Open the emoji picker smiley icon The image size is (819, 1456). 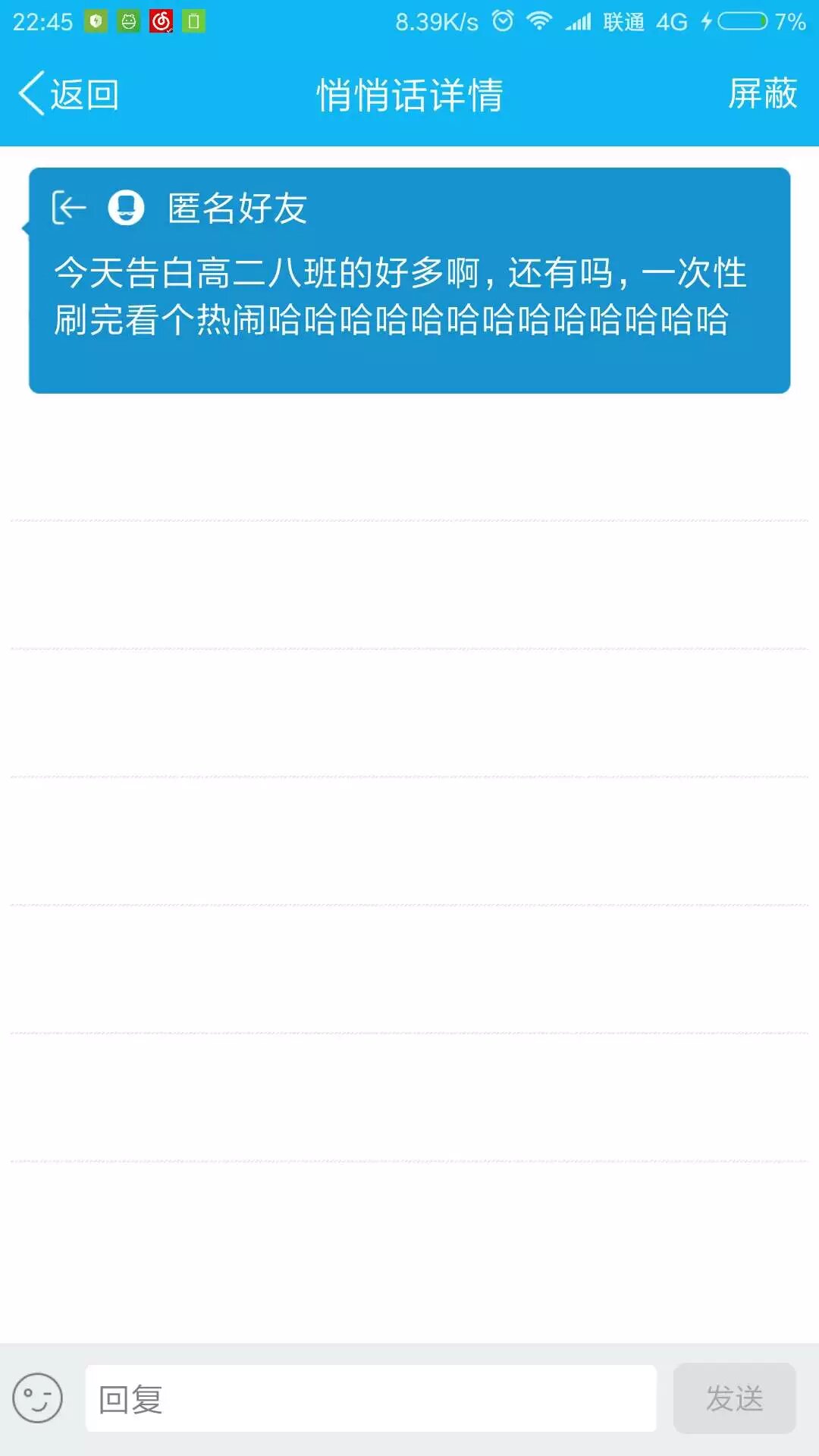(x=37, y=1398)
